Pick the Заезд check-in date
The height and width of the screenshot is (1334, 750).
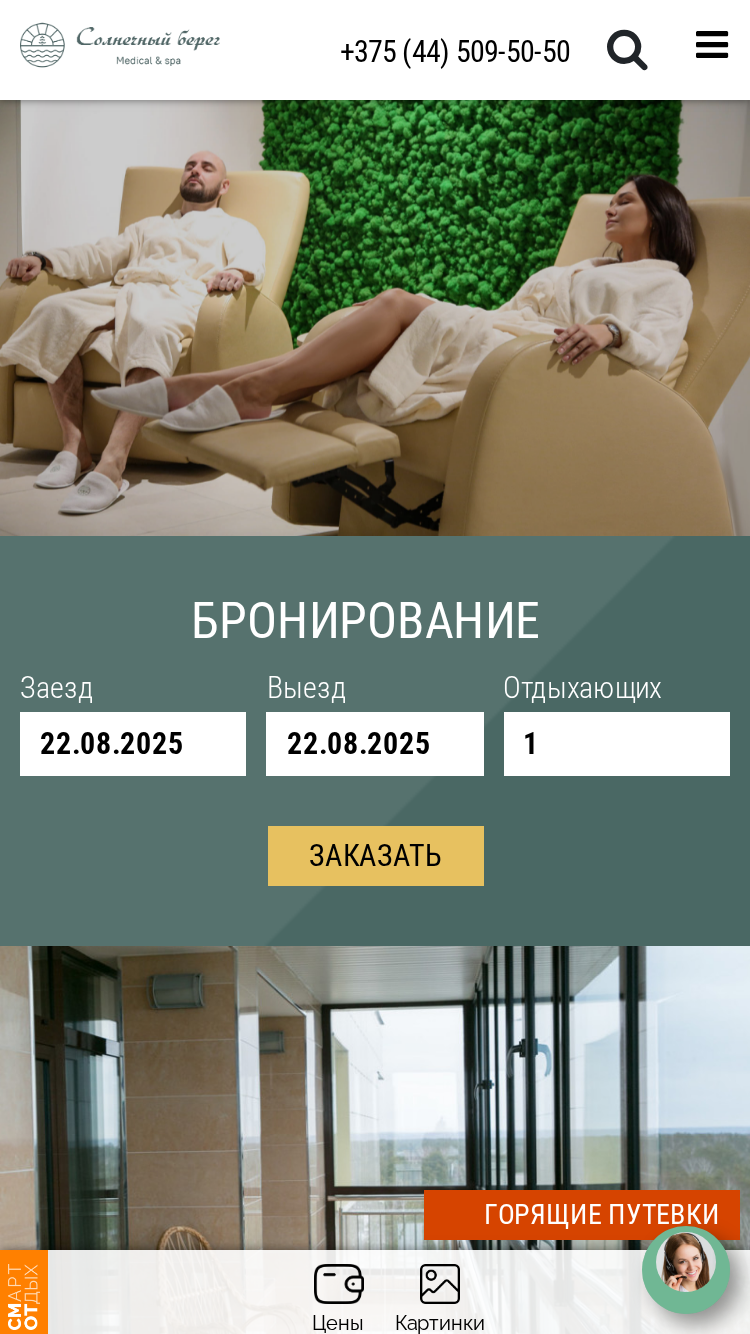pyautogui.click(x=133, y=744)
